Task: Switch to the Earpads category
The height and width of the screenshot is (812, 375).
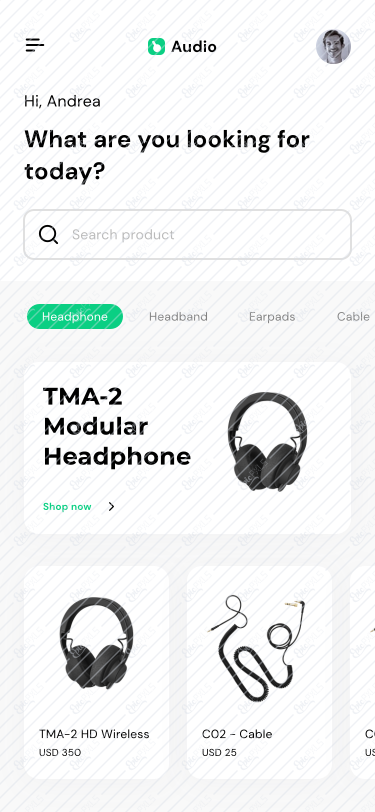Action: (272, 316)
